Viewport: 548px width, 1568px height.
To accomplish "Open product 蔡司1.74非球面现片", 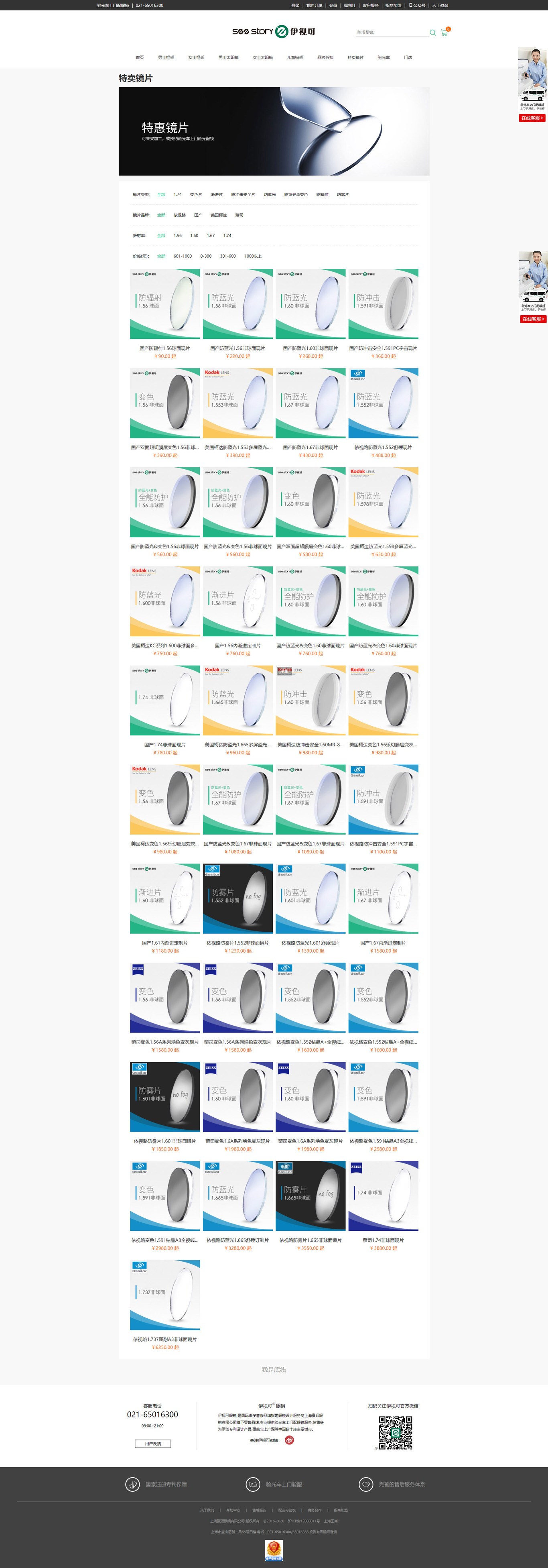I will tap(383, 1195).
